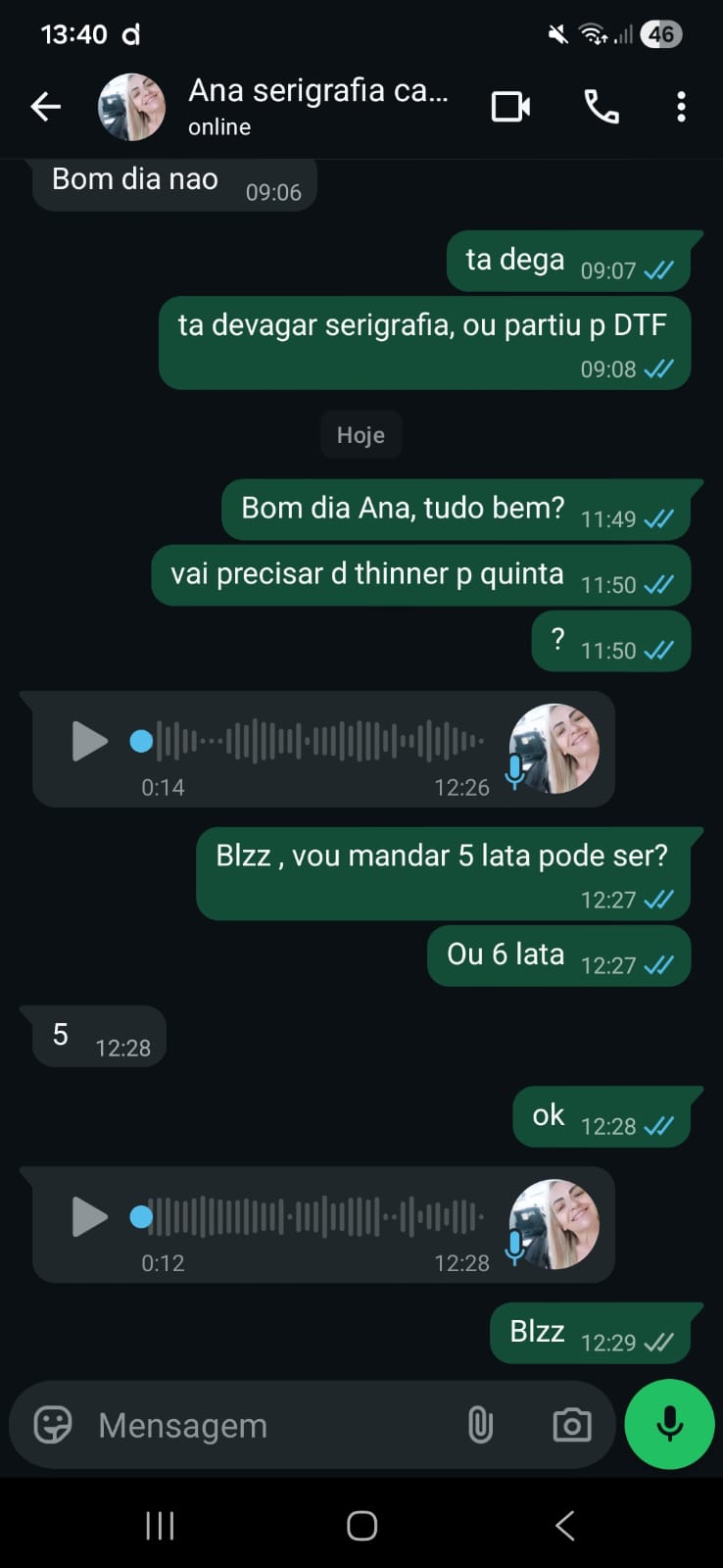Tap the green microphone record button

(670, 1424)
